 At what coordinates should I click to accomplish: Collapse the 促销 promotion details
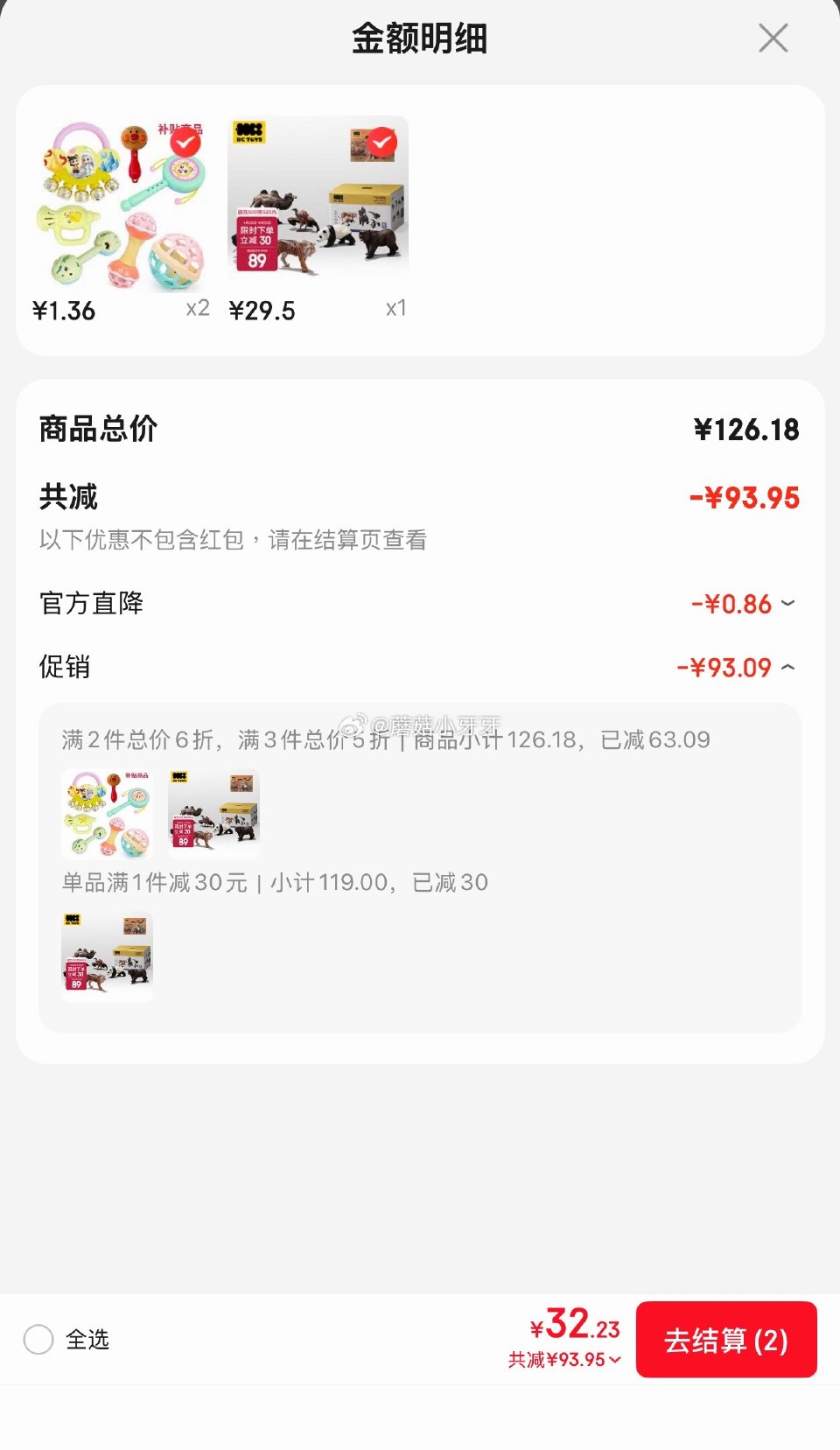pos(788,667)
